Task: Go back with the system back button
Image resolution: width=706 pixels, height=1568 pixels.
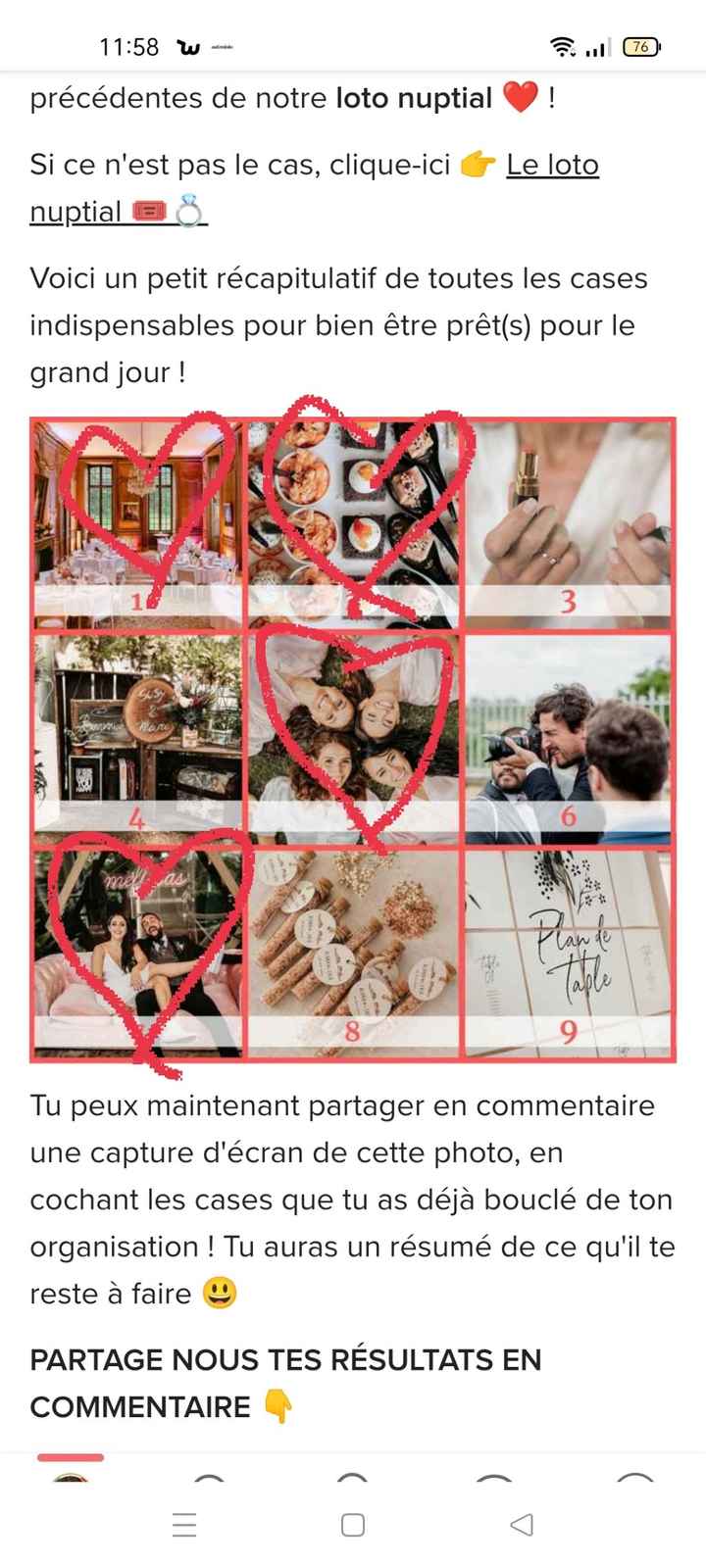Action: pyautogui.click(x=522, y=1524)
